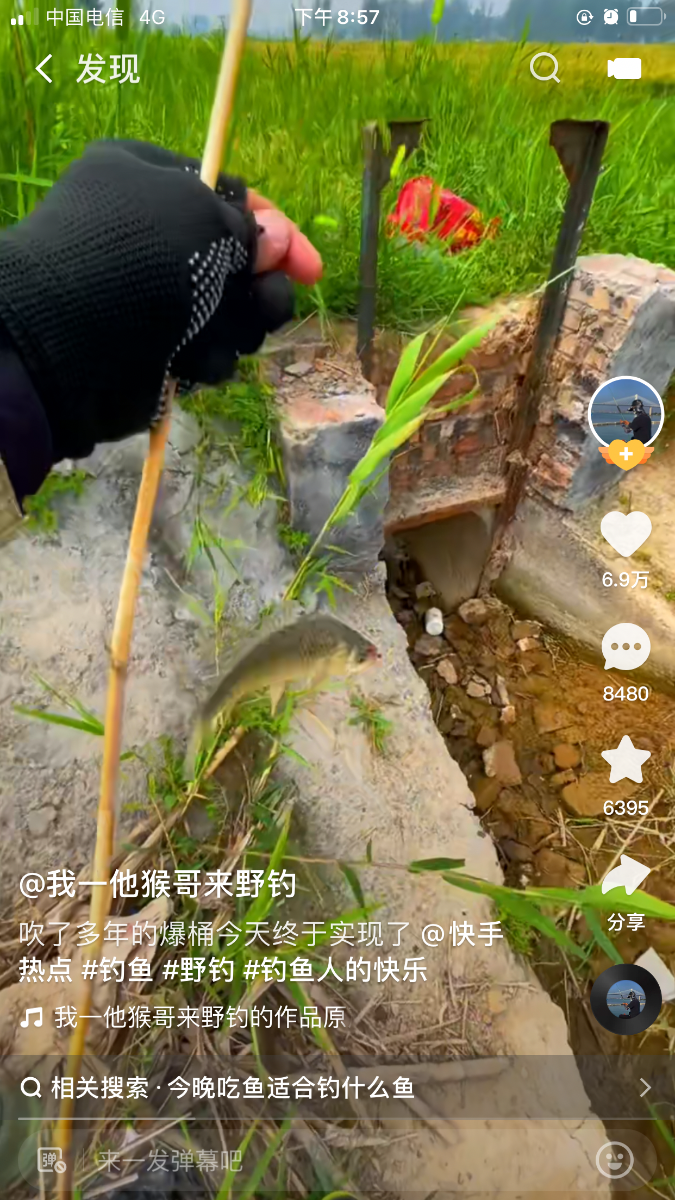Image resolution: width=675 pixels, height=1200 pixels.
Task: Go back from the 发现 page
Action: 44,69
